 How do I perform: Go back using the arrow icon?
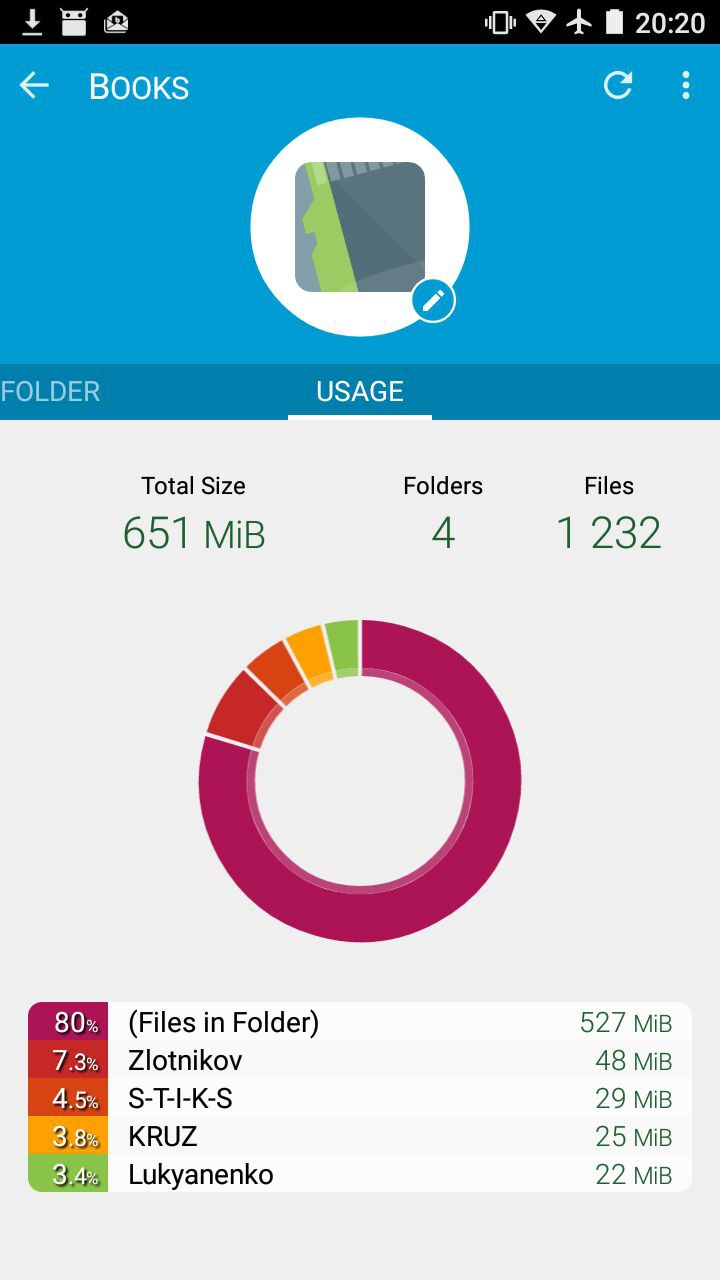(34, 86)
